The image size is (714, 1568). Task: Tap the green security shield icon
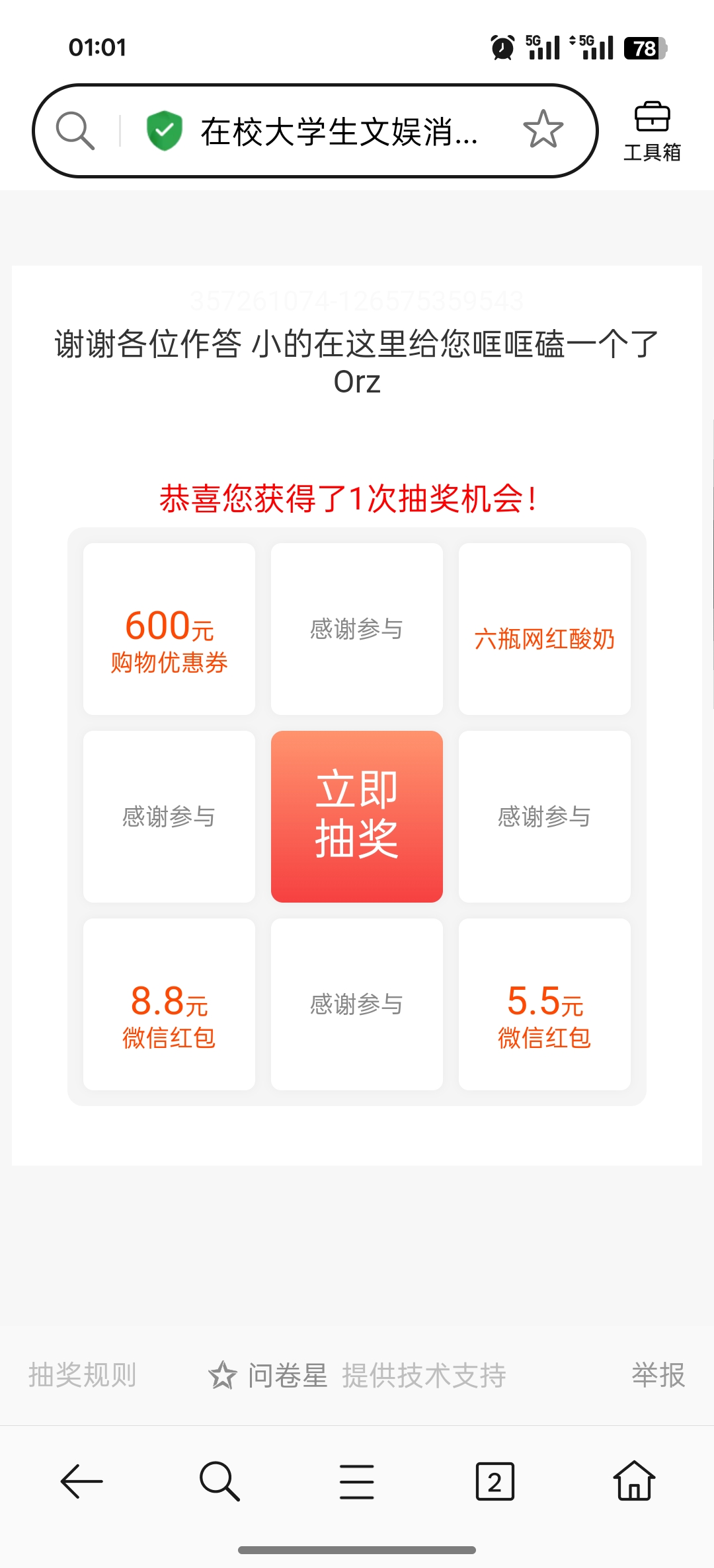(164, 130)
